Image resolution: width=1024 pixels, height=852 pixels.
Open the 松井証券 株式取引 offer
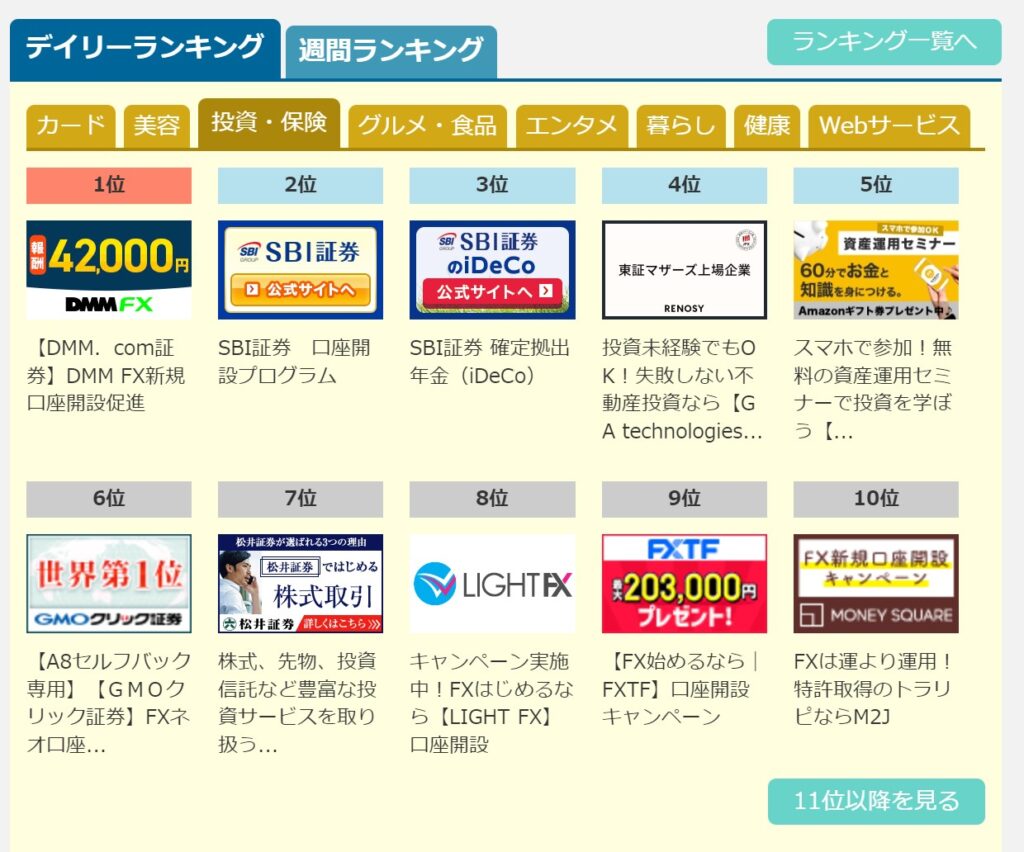(300, 583)
